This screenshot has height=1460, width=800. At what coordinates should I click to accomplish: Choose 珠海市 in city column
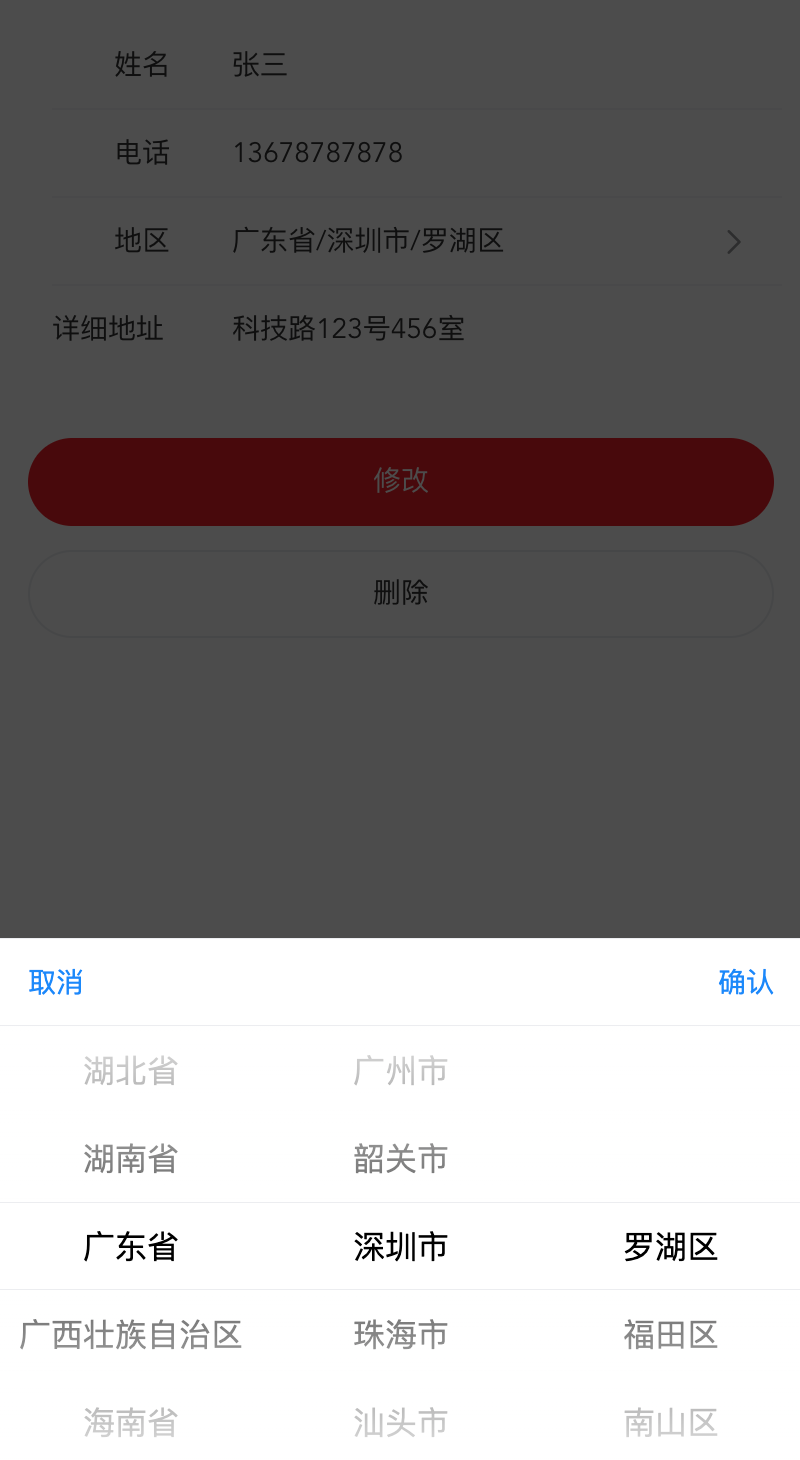400,1335
